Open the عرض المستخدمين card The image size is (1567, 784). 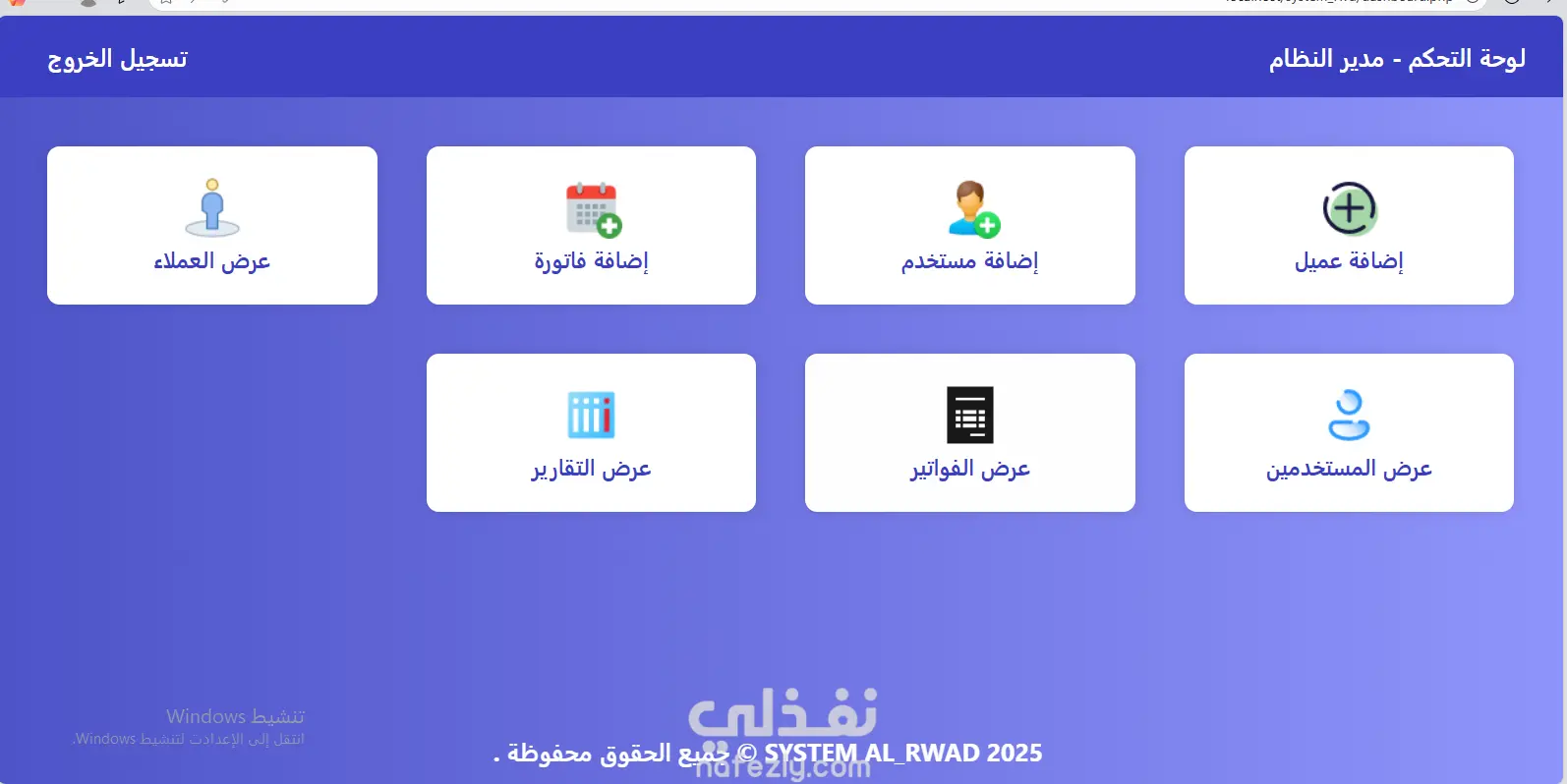(x=1348, y=433)
